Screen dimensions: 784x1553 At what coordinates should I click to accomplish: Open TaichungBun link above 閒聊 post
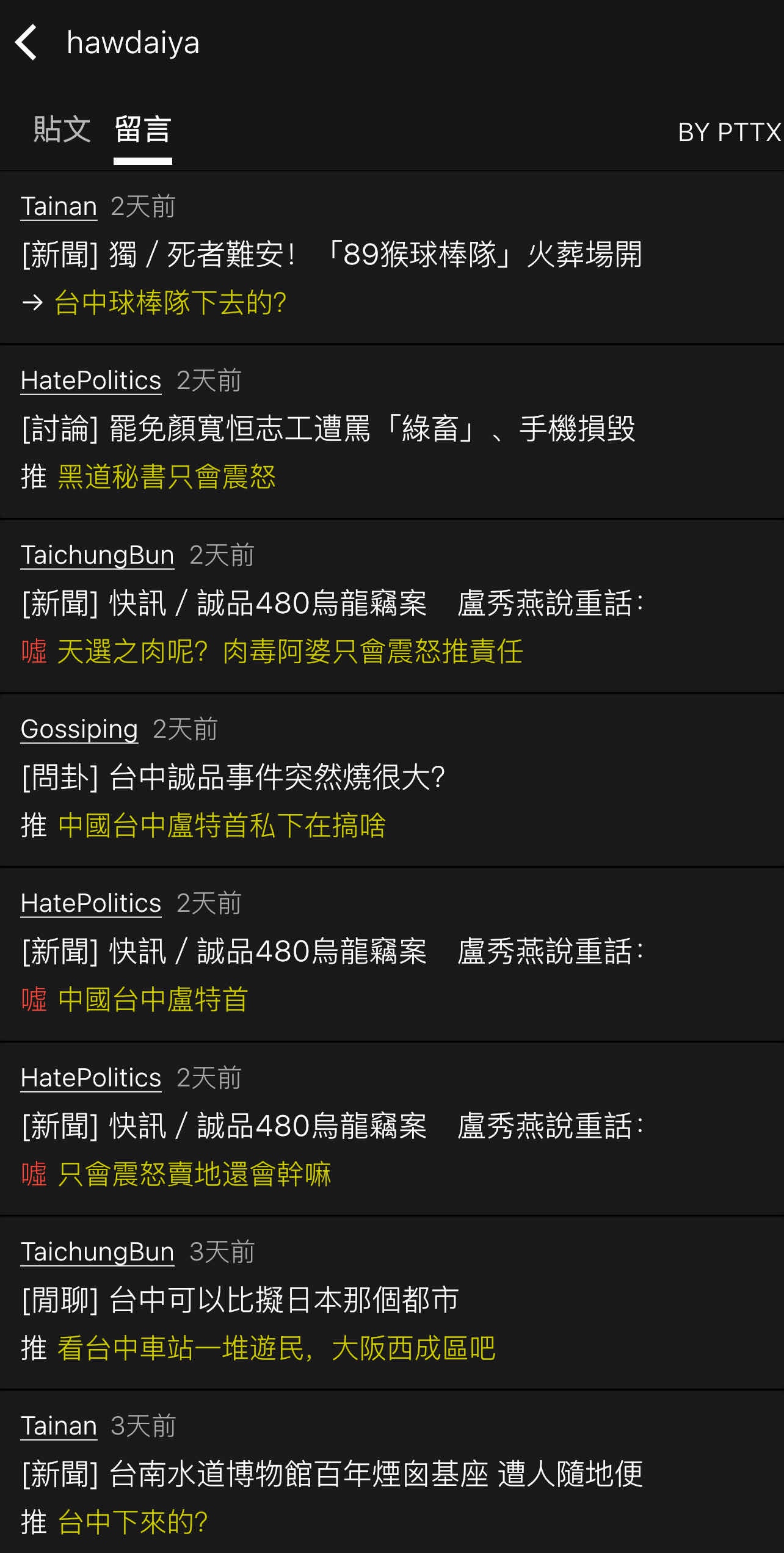tap(97, 1252)
